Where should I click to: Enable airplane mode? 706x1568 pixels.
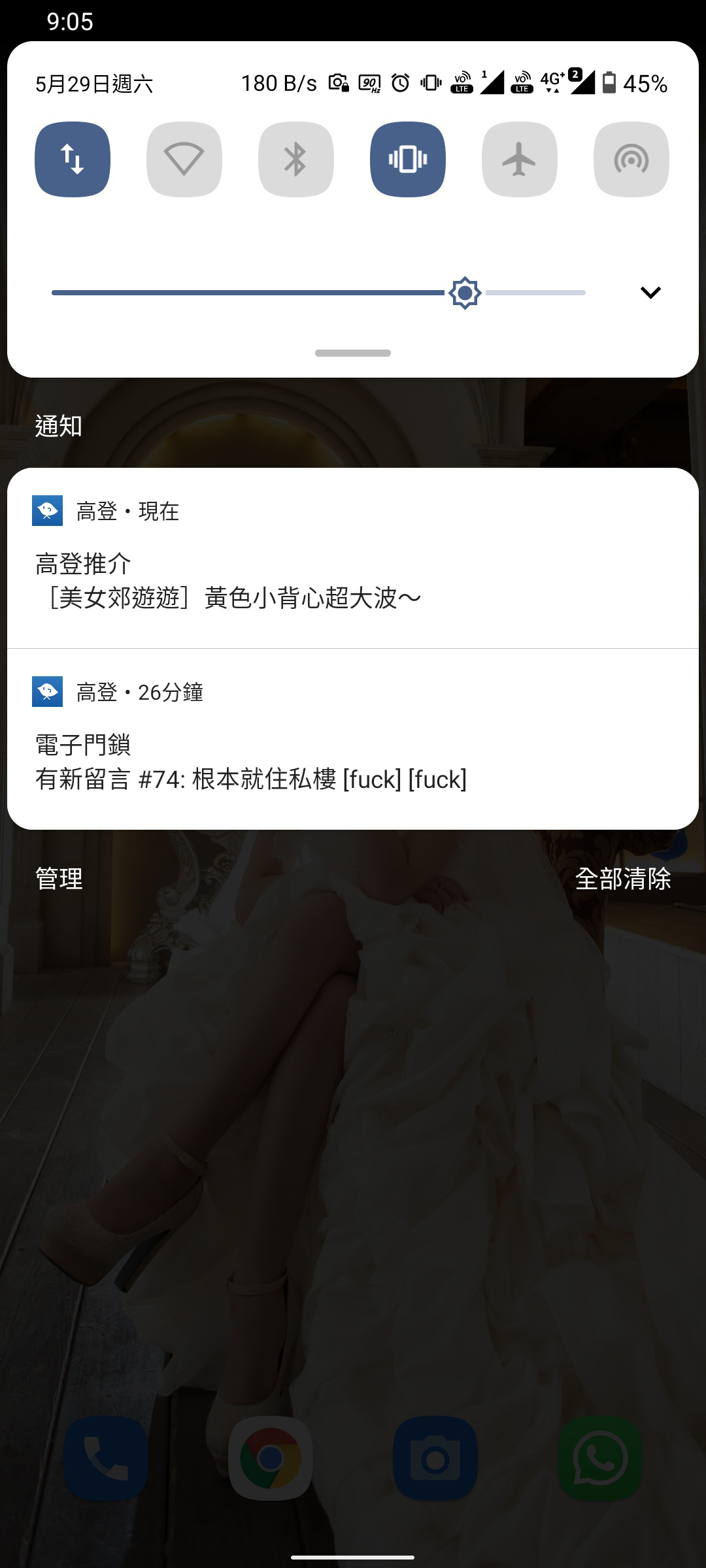[x=520, y=159]
